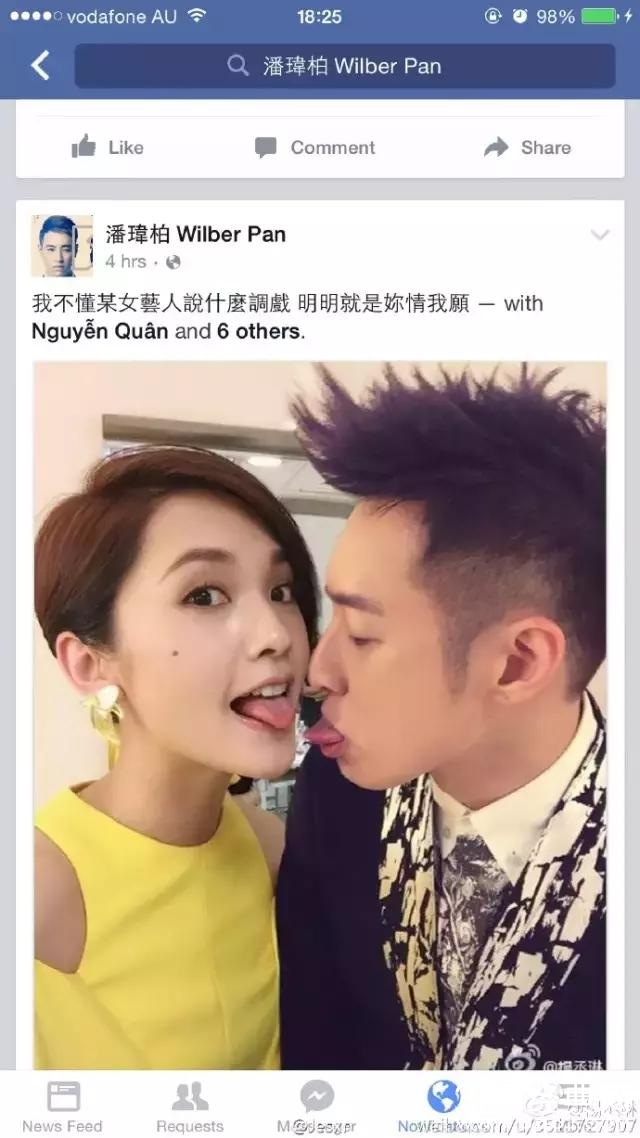Image resolution: width=640 pixels, height=1138 pixels.
Task: Open Wilber Pan's profile picture
Action: click(x=62, y=246)
